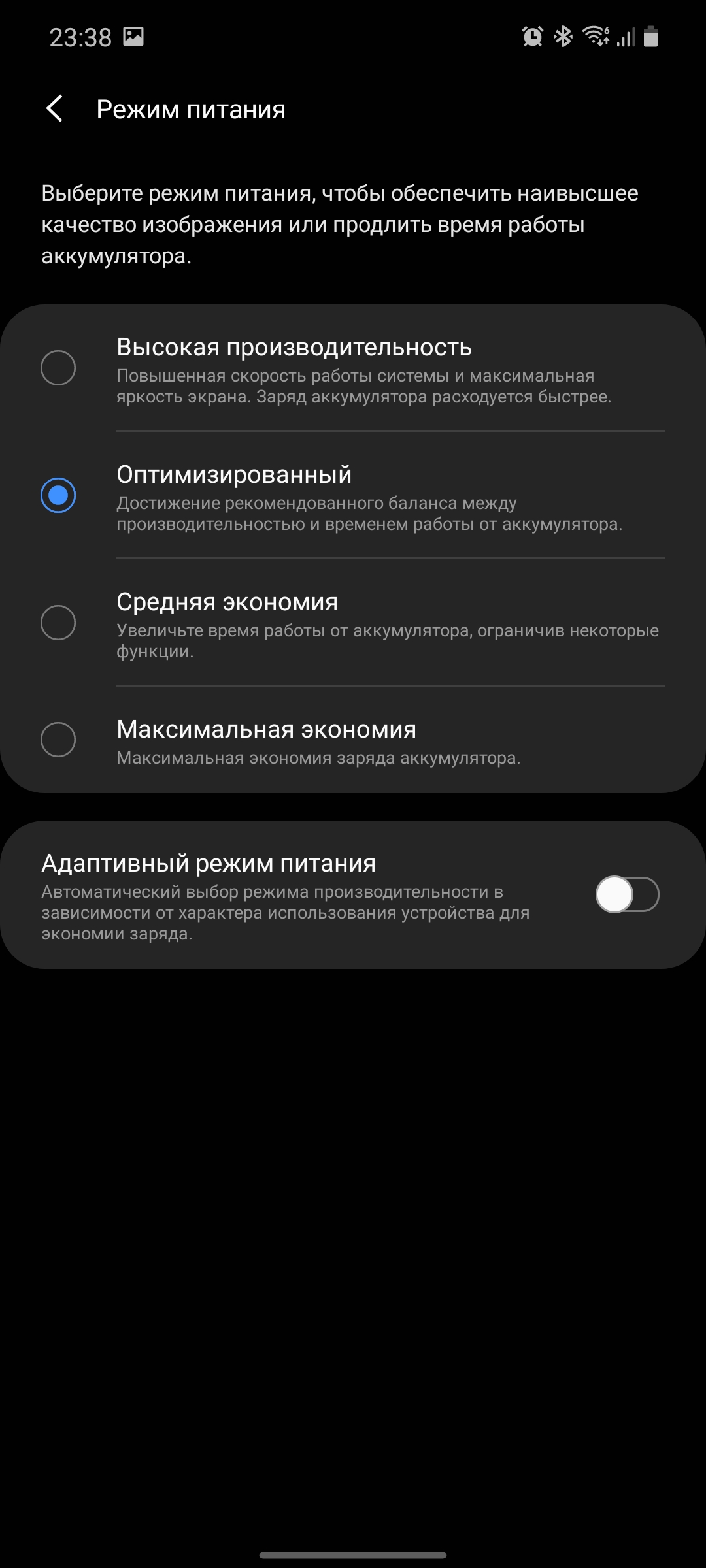Switch to Средняя экономия mode

pos(58,623)
